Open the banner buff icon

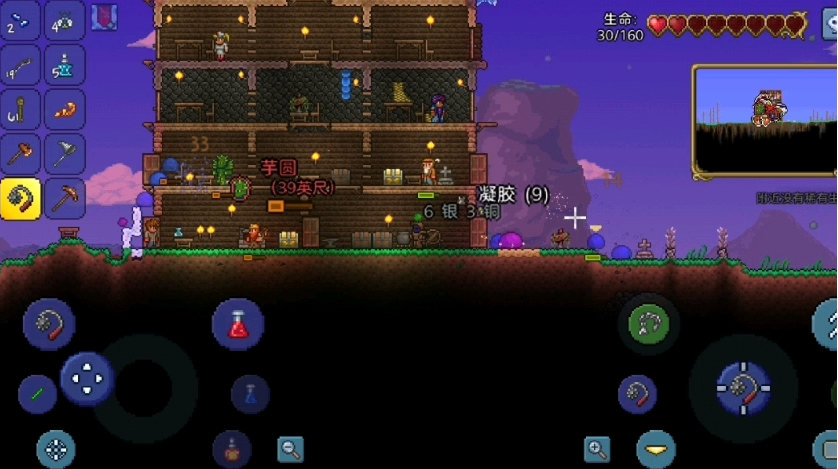click(x=103, y=16)
